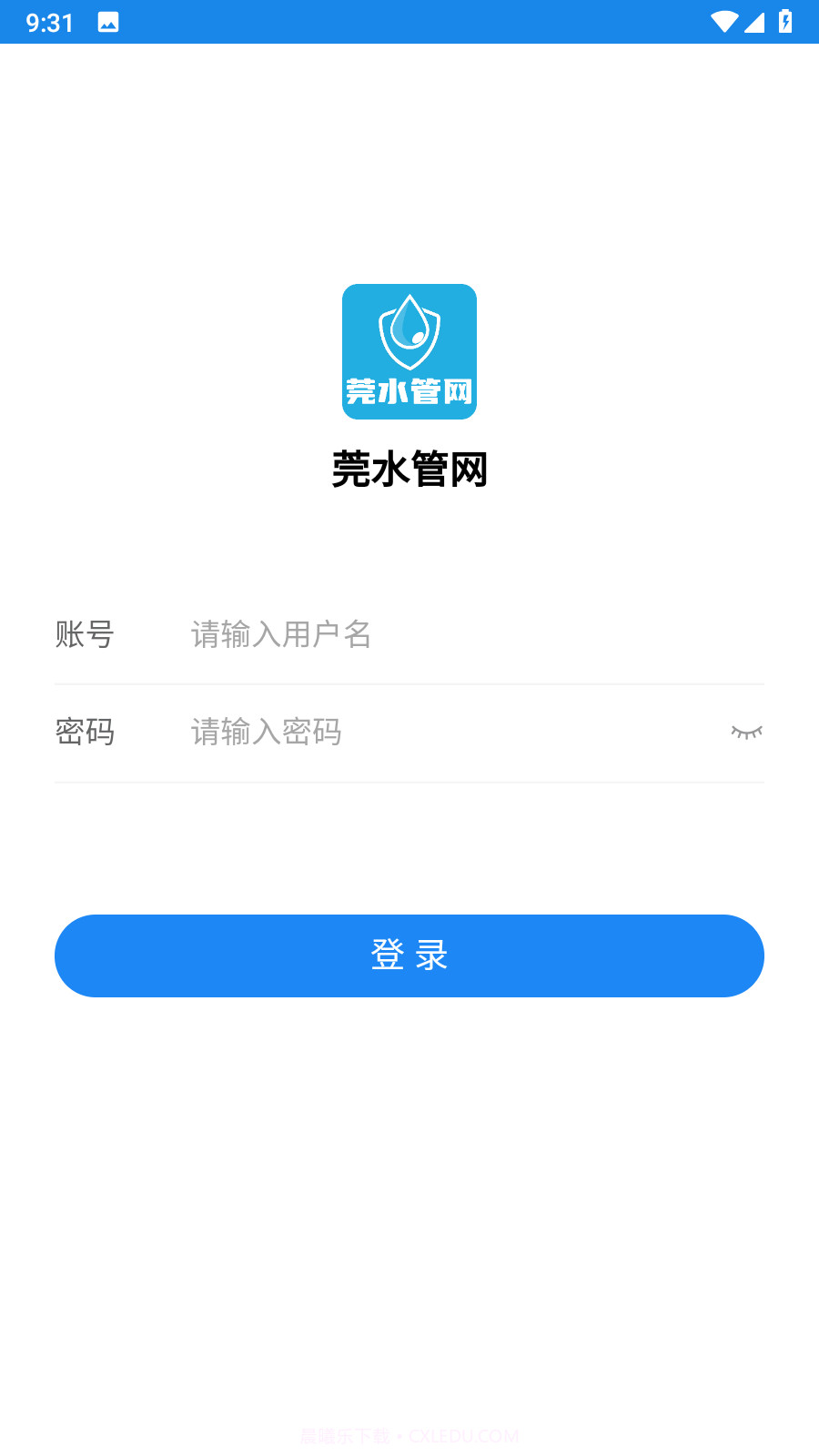Tap the 莞水管网 app logo icon

coord(409,350)
